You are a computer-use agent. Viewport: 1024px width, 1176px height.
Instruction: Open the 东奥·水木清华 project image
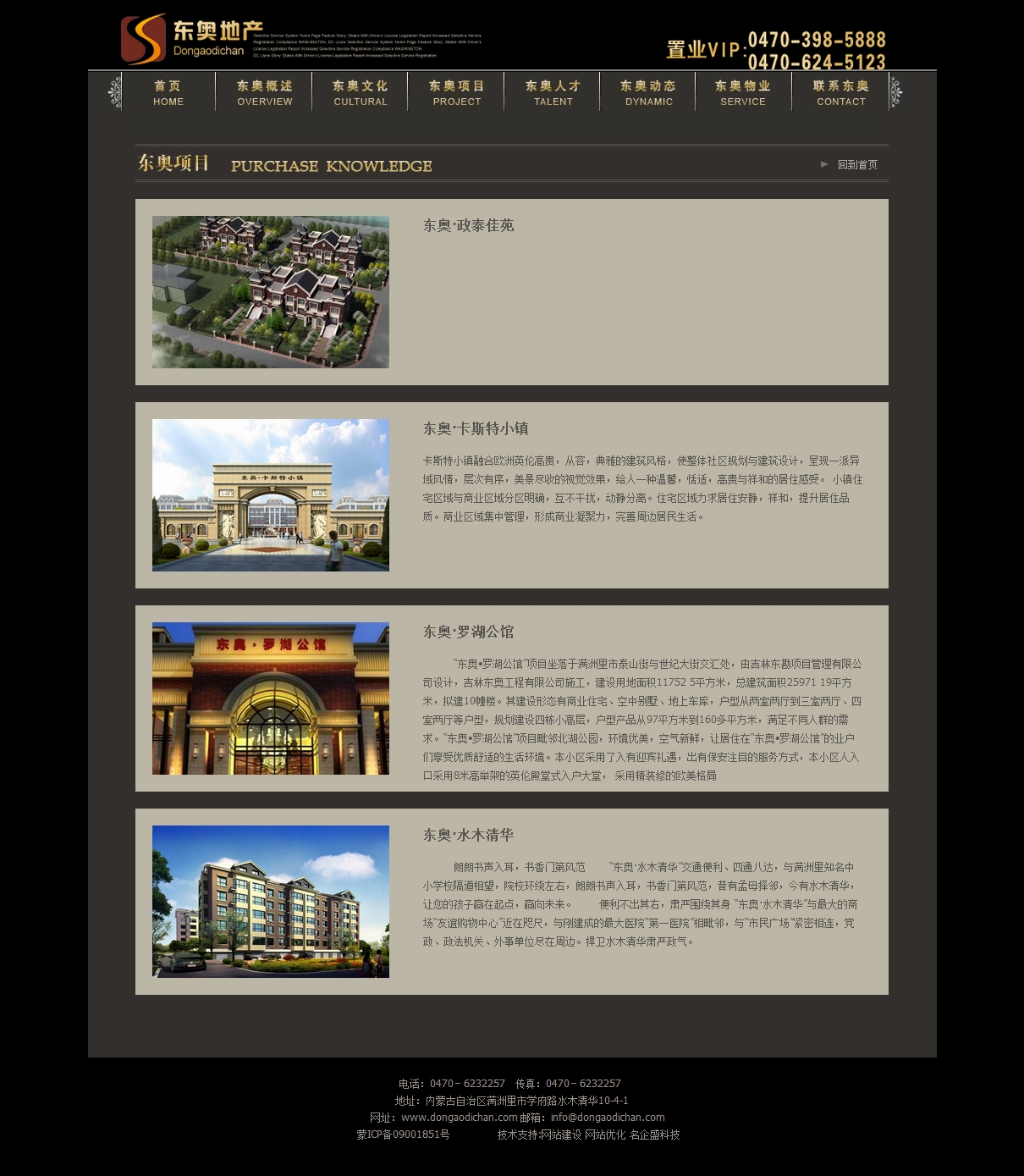(x=271, y=902)
